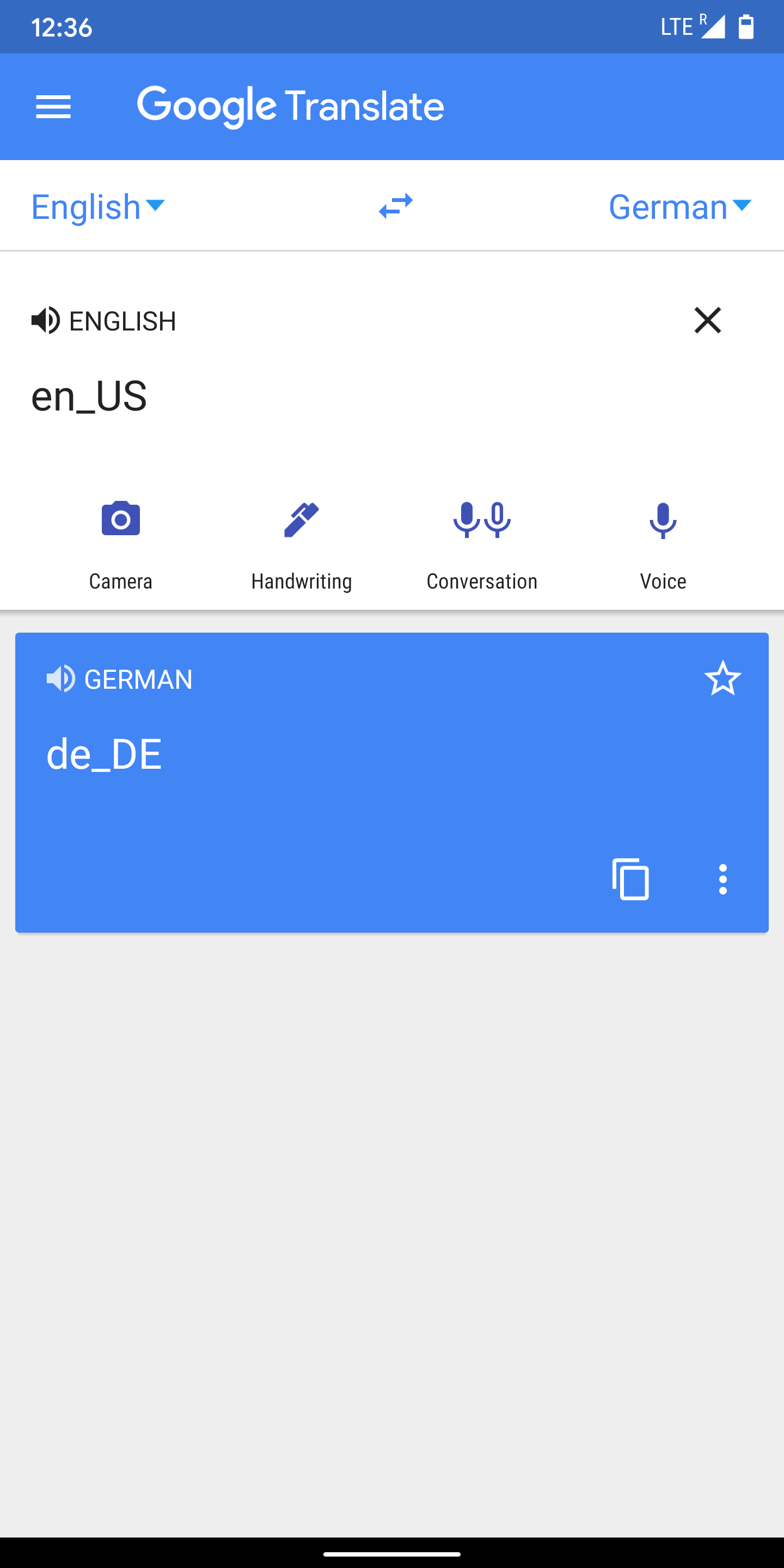Edit the source text en_US
Viewport: 784px width, 1568px height.
pyautogui.click(x=89, y=396)
